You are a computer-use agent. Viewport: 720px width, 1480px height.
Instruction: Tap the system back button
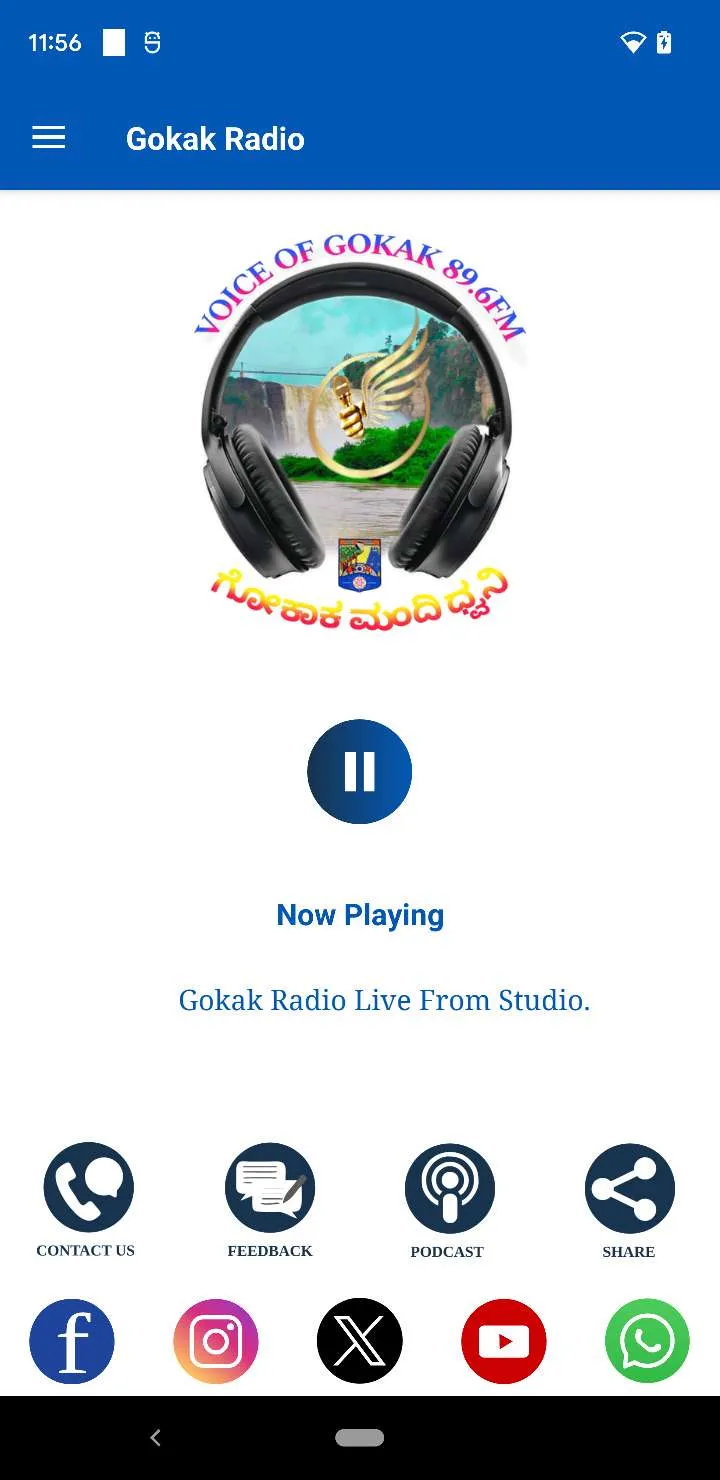click(x=155, y=1438)
